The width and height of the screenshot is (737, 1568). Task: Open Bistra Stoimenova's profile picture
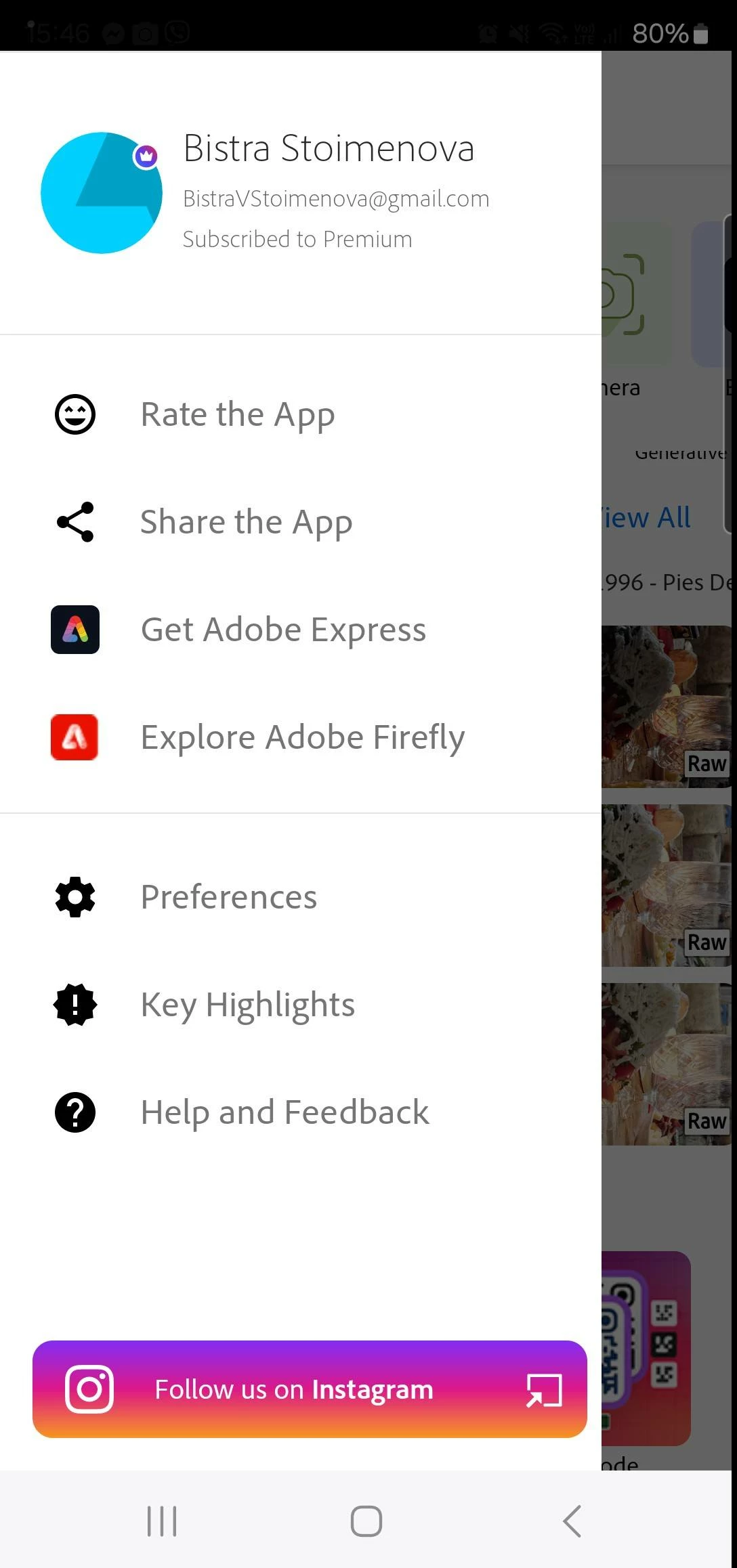click(x=102, y=193)
